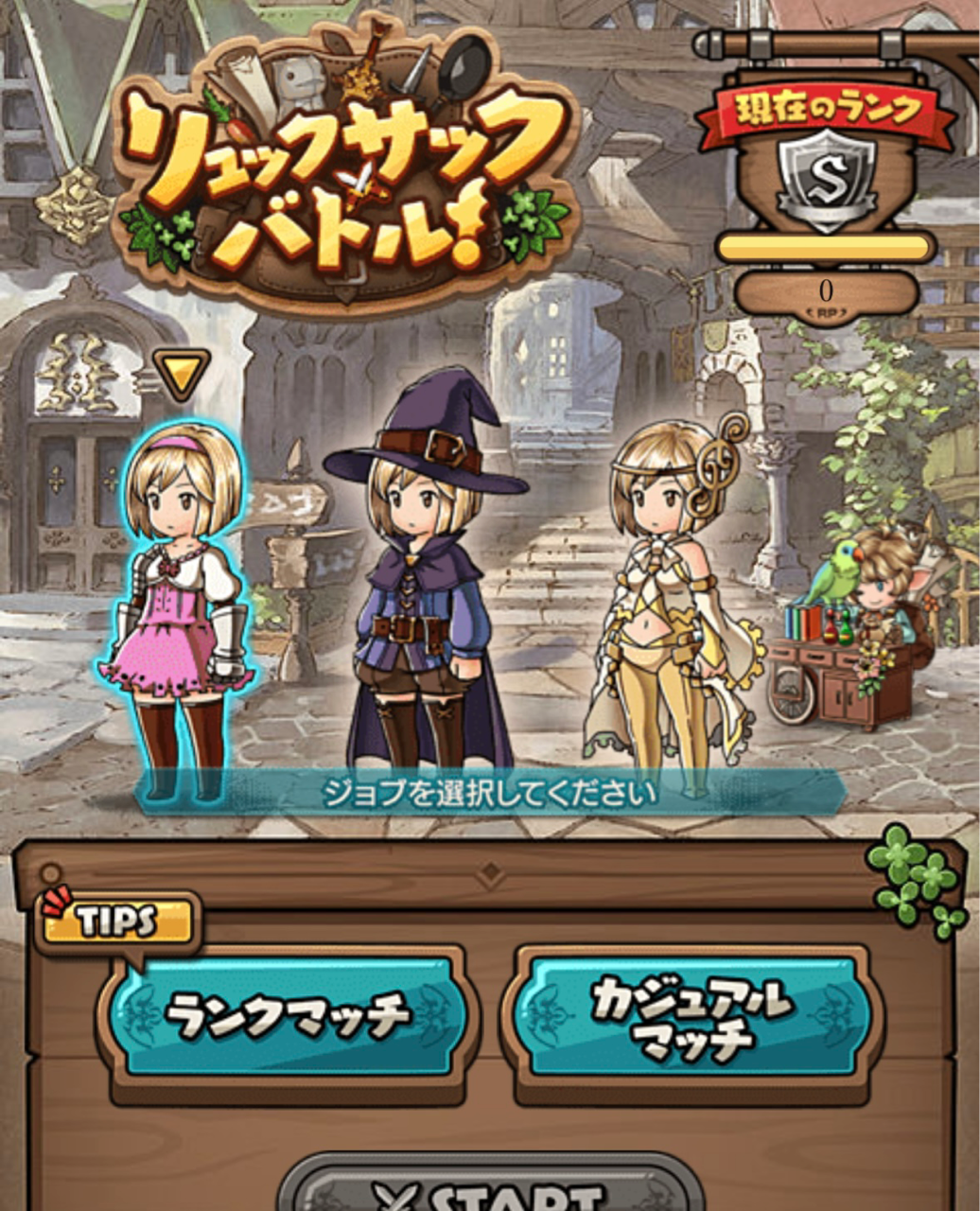
Task: Choose カジュアルマッチ casual match mode
Action: (692, 1016)
